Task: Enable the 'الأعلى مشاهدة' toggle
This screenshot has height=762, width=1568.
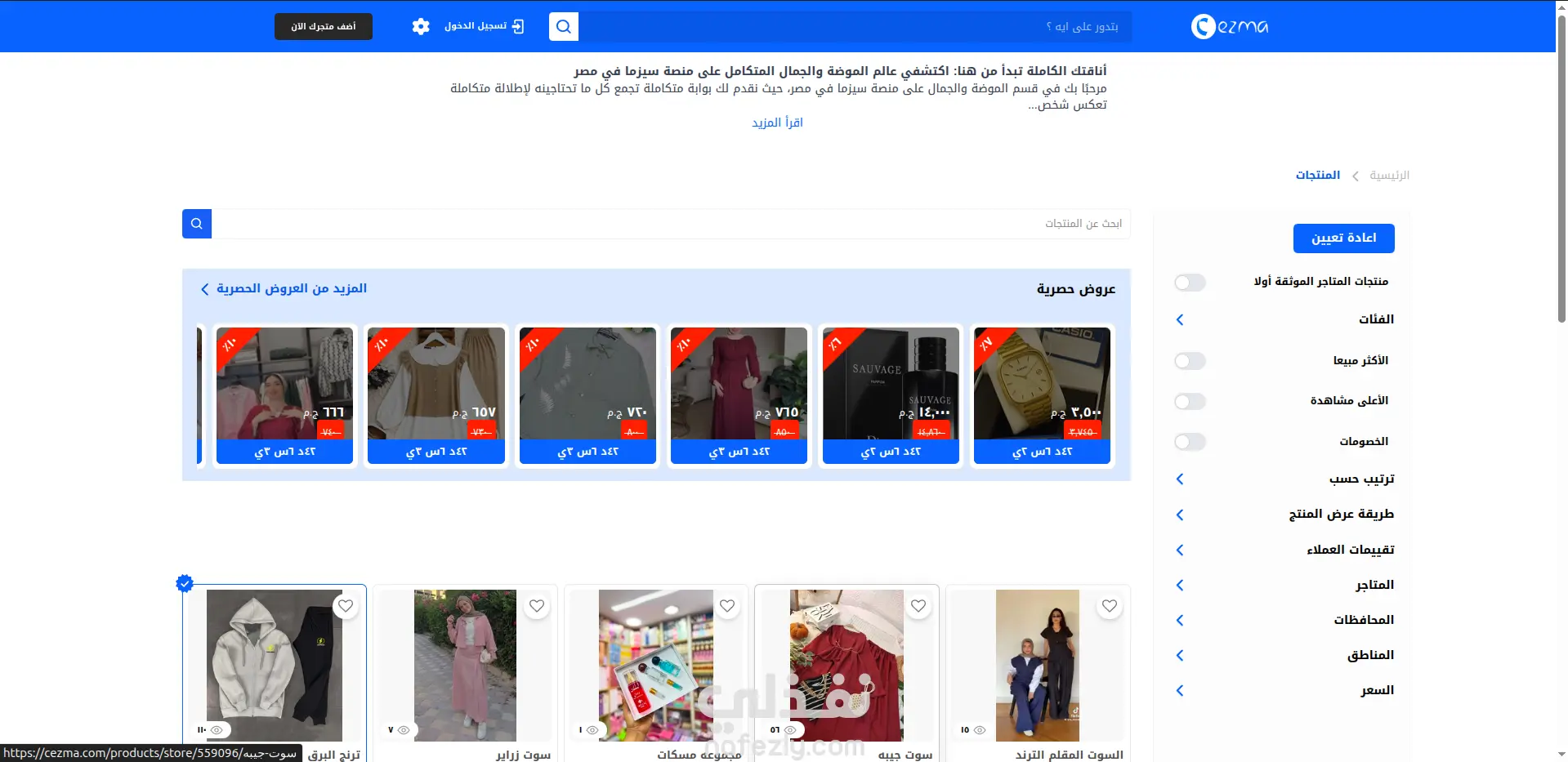Action: [1190, 402]
